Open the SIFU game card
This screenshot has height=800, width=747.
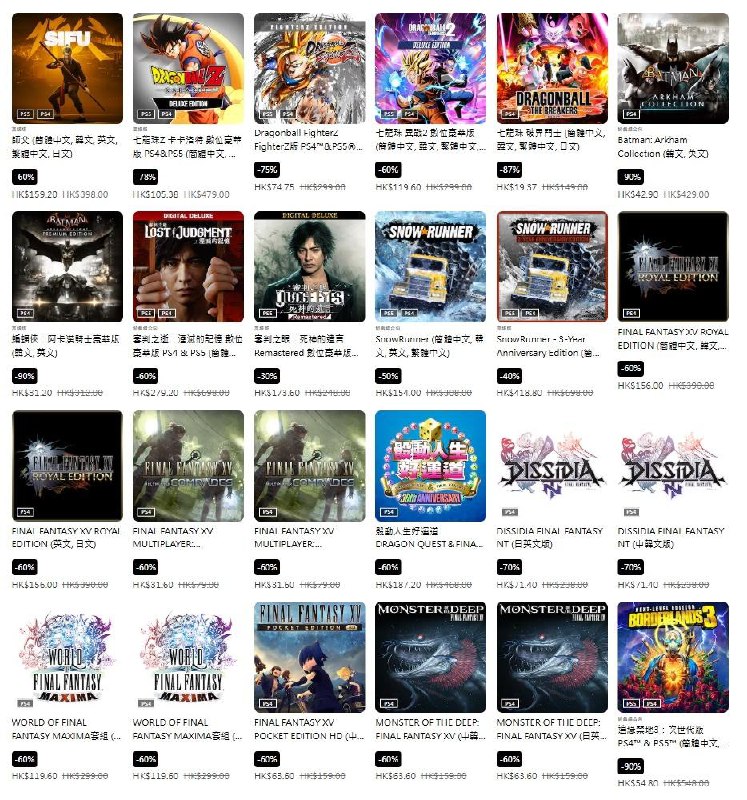(x=67, y=68)
